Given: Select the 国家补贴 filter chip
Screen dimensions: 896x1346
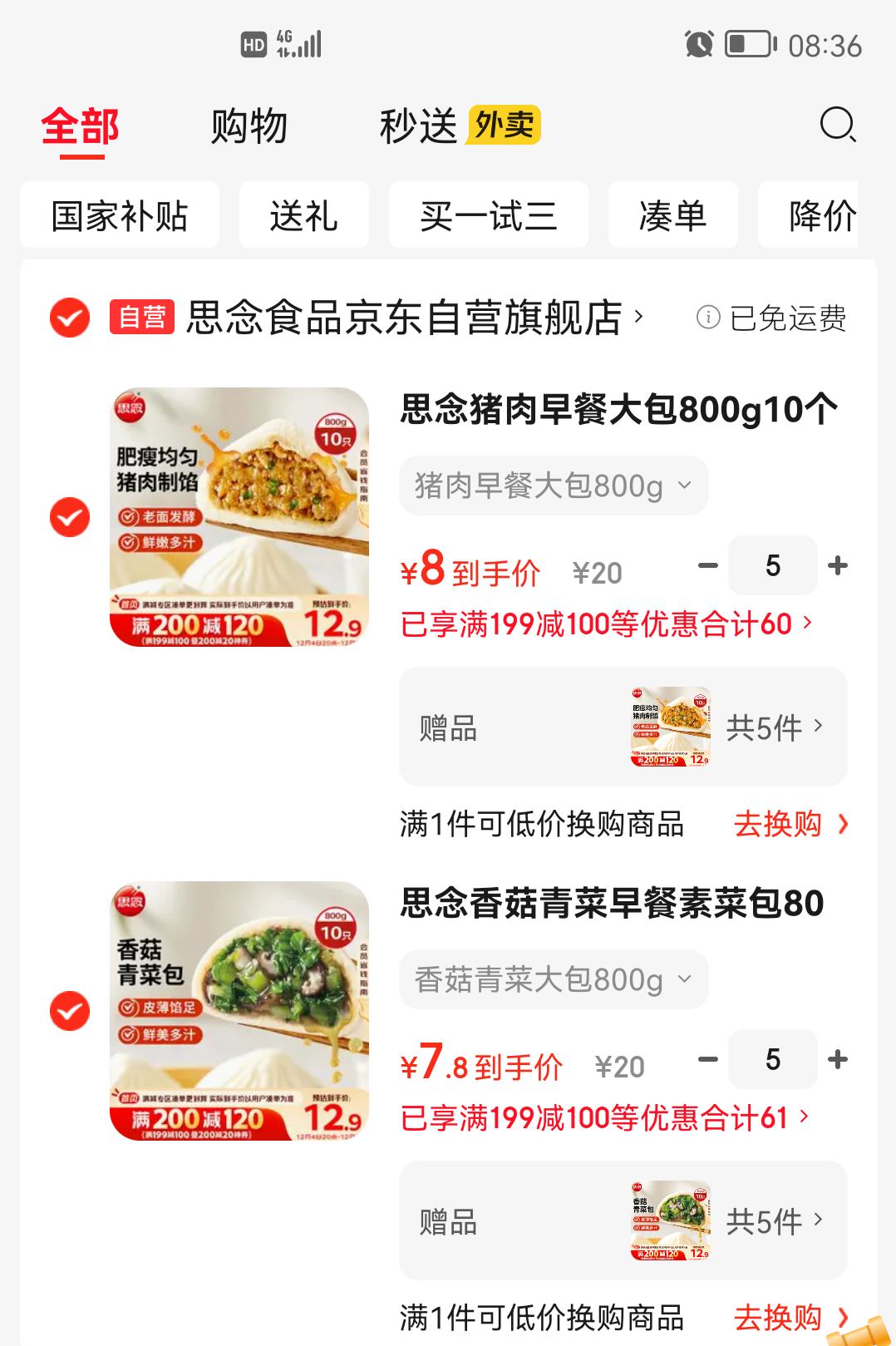Looking at the screenshot, I should [120, 215].
